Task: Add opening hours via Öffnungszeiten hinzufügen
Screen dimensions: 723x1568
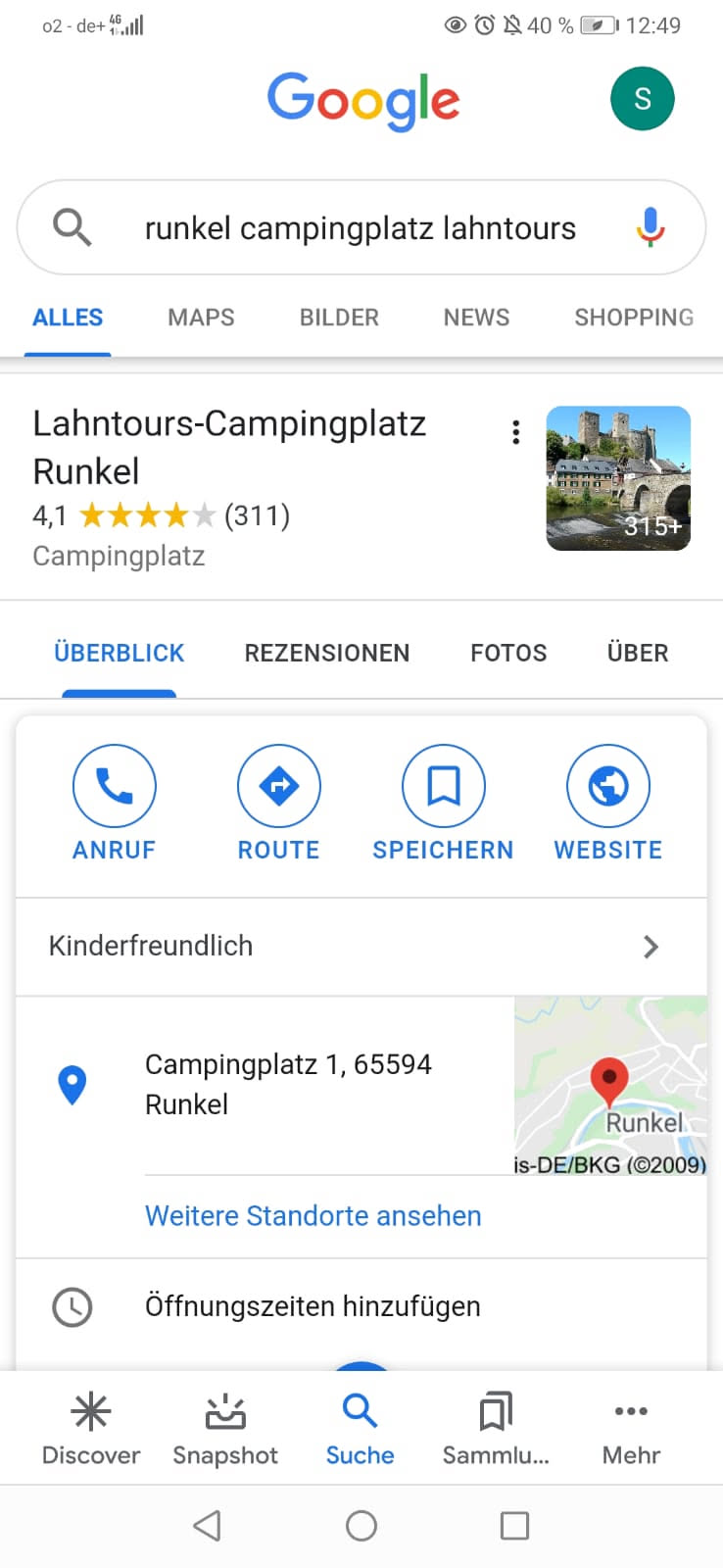Action: coord(313,1306)
